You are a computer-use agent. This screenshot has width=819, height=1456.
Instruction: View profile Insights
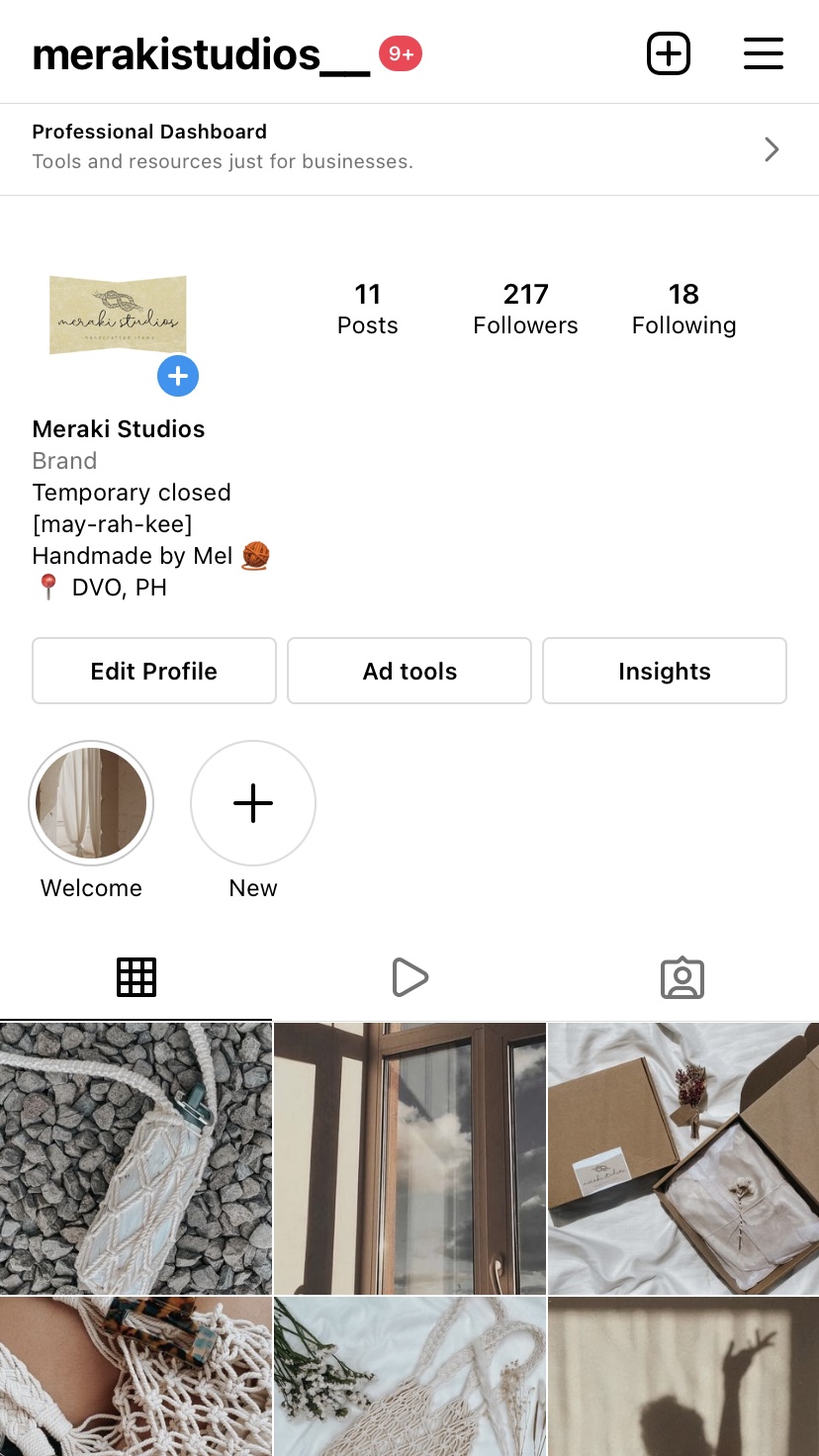click(664, 671)
